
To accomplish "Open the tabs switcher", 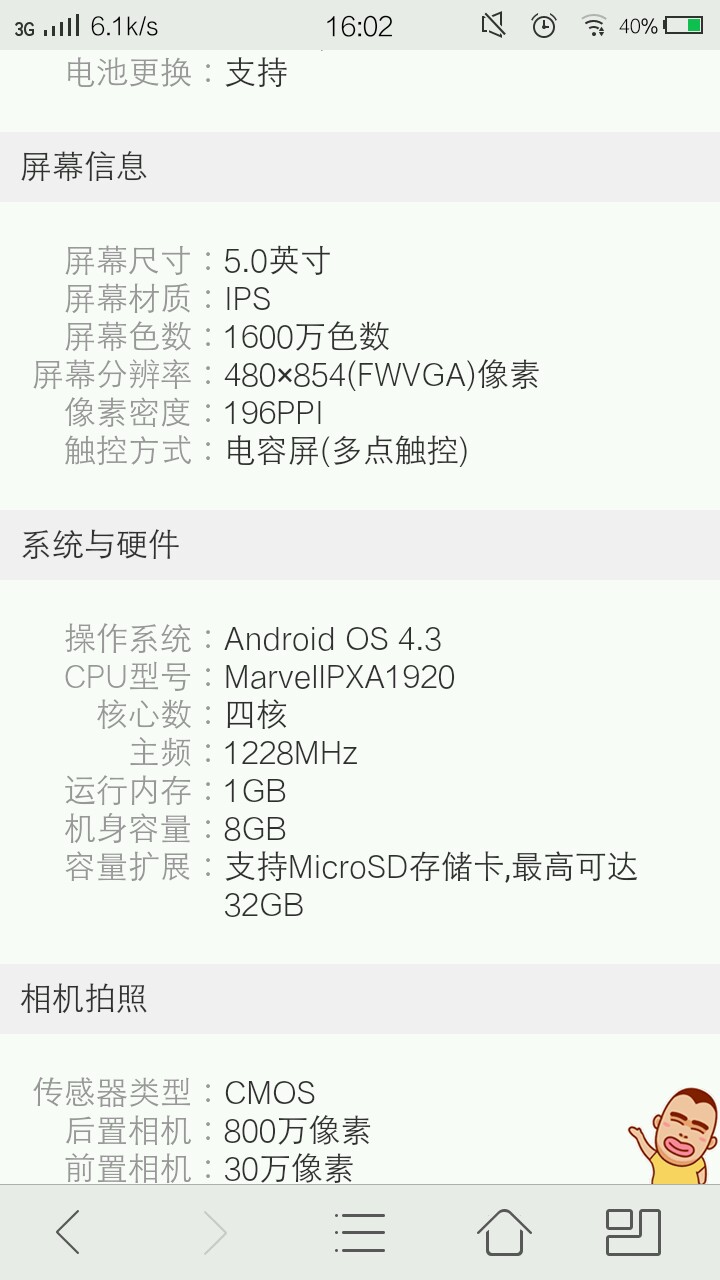I will pos(633,1232).
